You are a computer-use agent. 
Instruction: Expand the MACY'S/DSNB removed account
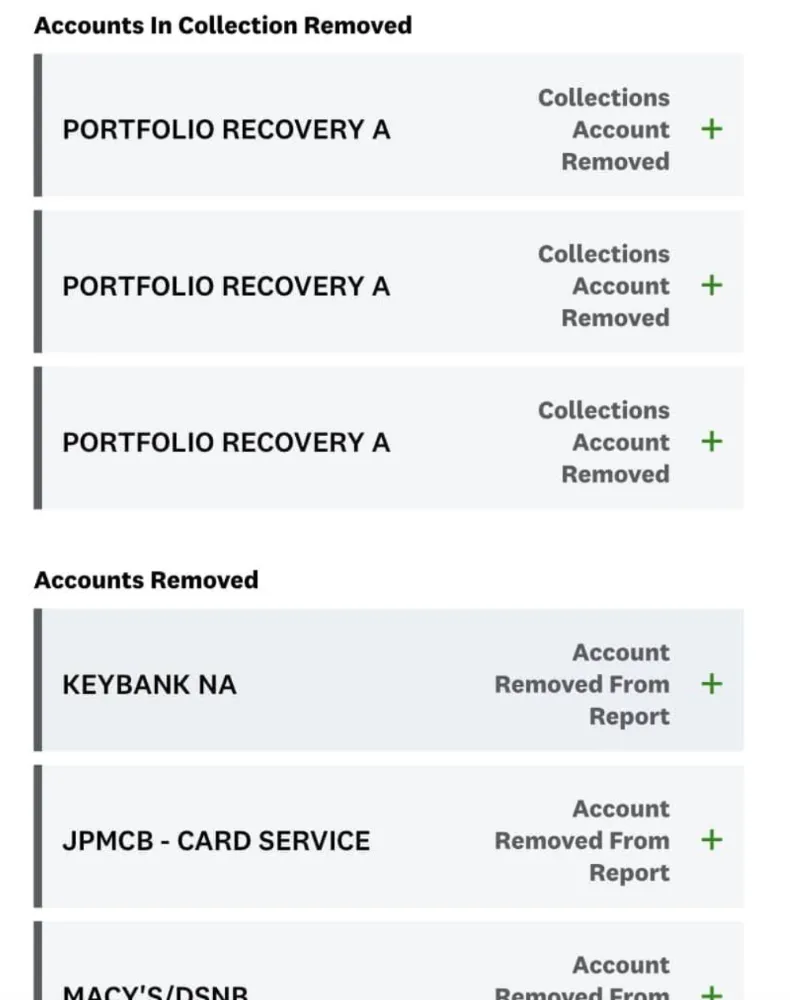click(711, 992)
